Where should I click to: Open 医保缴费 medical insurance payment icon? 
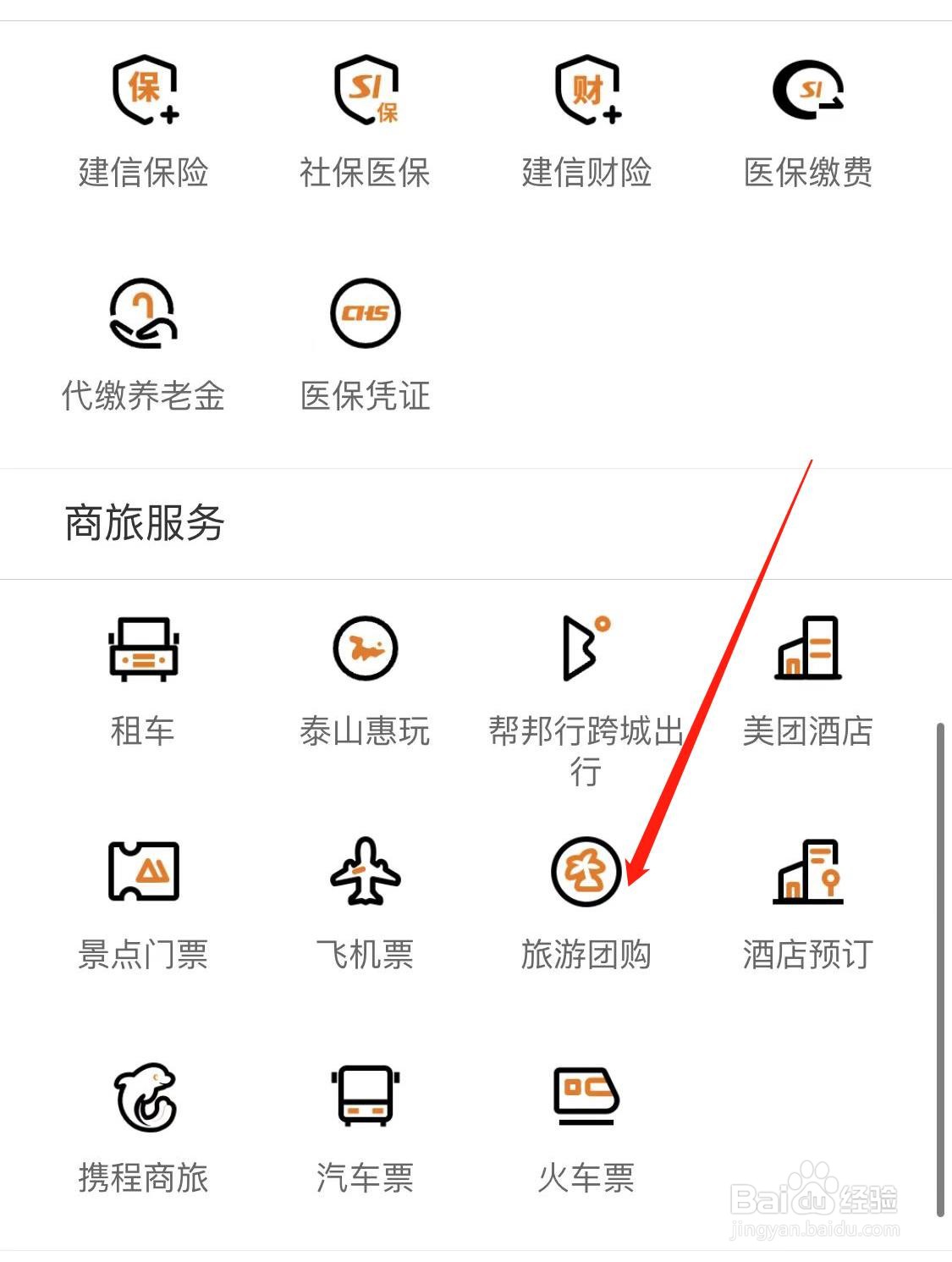point(808,89)
